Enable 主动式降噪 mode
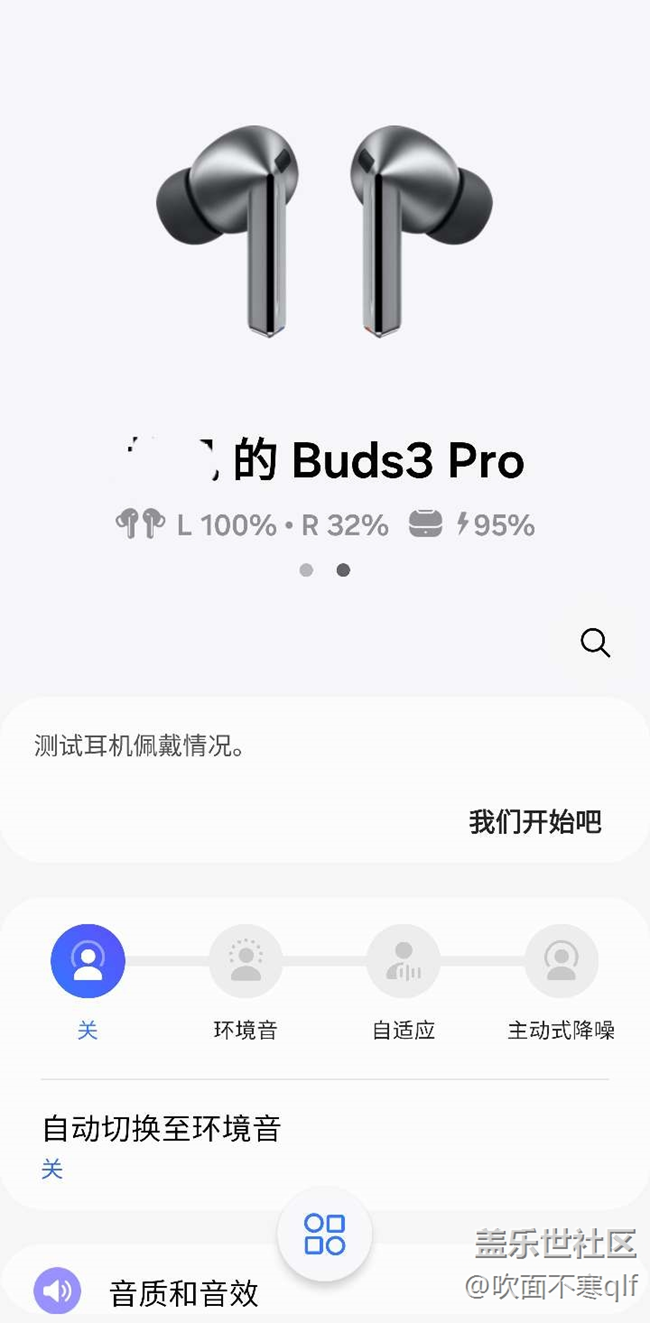Viewport: 650px width, 1323px height. coord(561,962)
